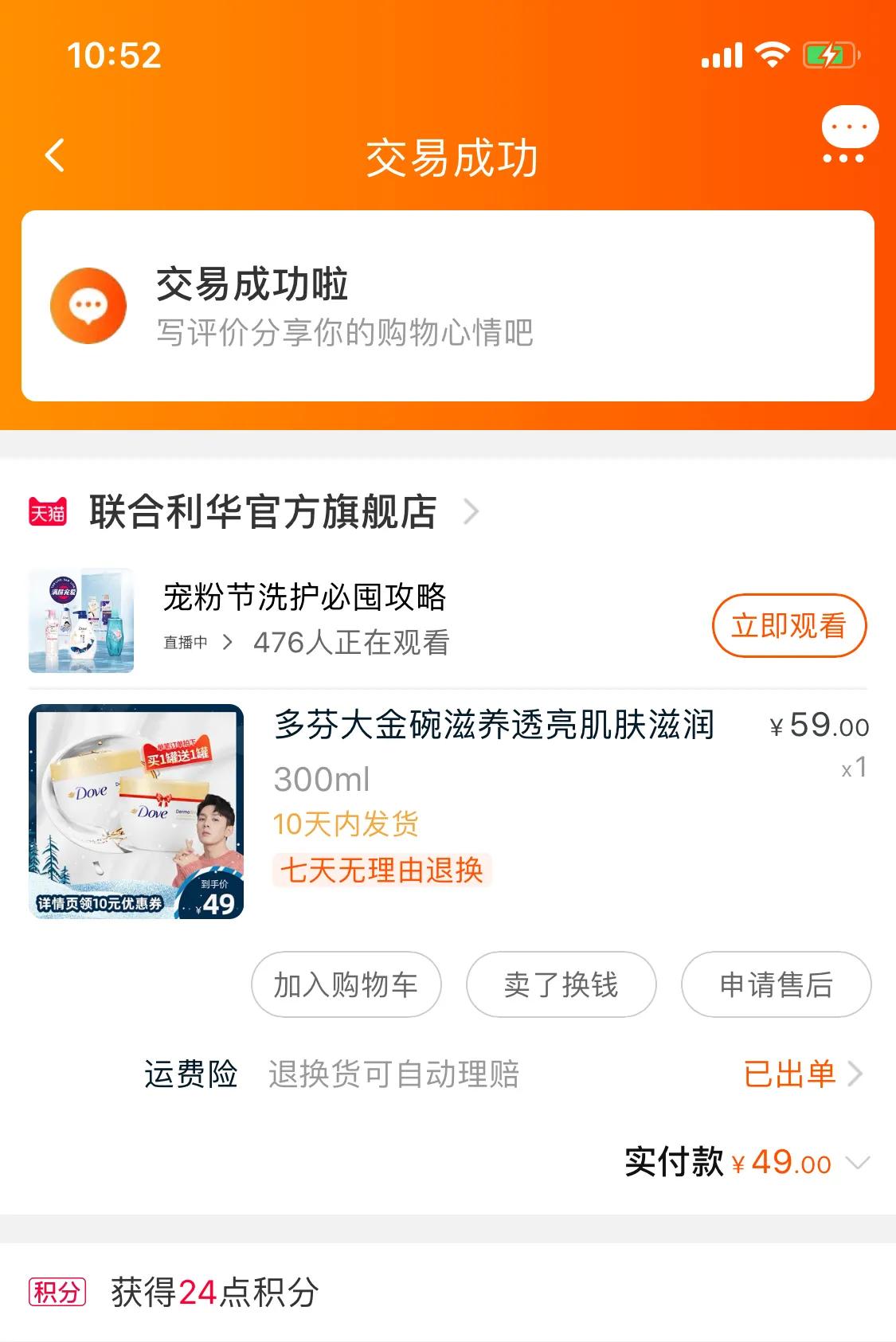Screen dimensions: 896x1342
Task: Open 联合利华官方旗舰店 store page via chevron
Action: point(473,512)
